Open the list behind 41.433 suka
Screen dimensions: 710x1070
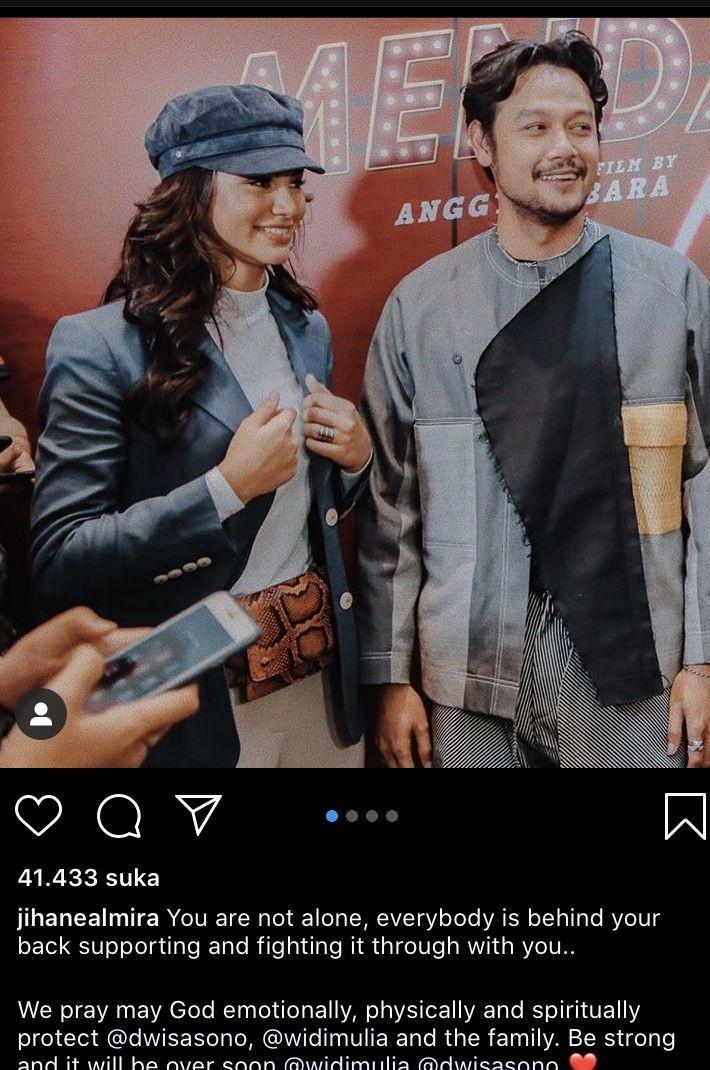pyautogui.click(x=88, y=878)
